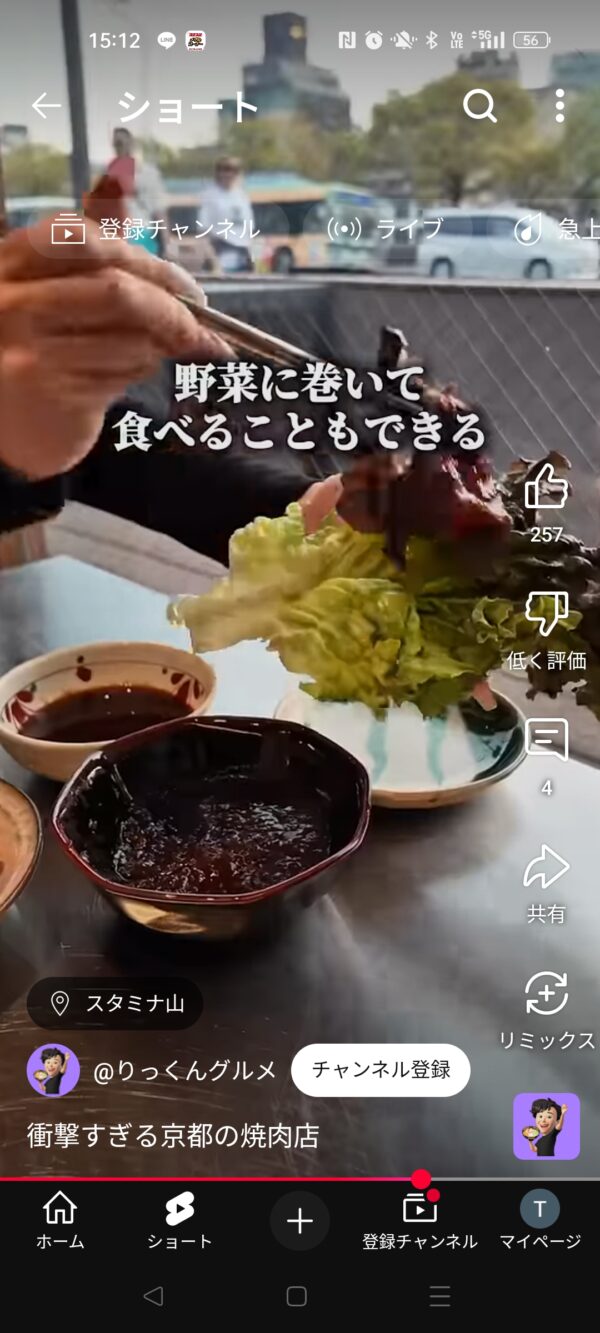The width and height of the screenshot is (600, 1333).
Task: Switch to 登録チャンネル bottom tab
Action: pyautogui.click(x=420, y=1221)
